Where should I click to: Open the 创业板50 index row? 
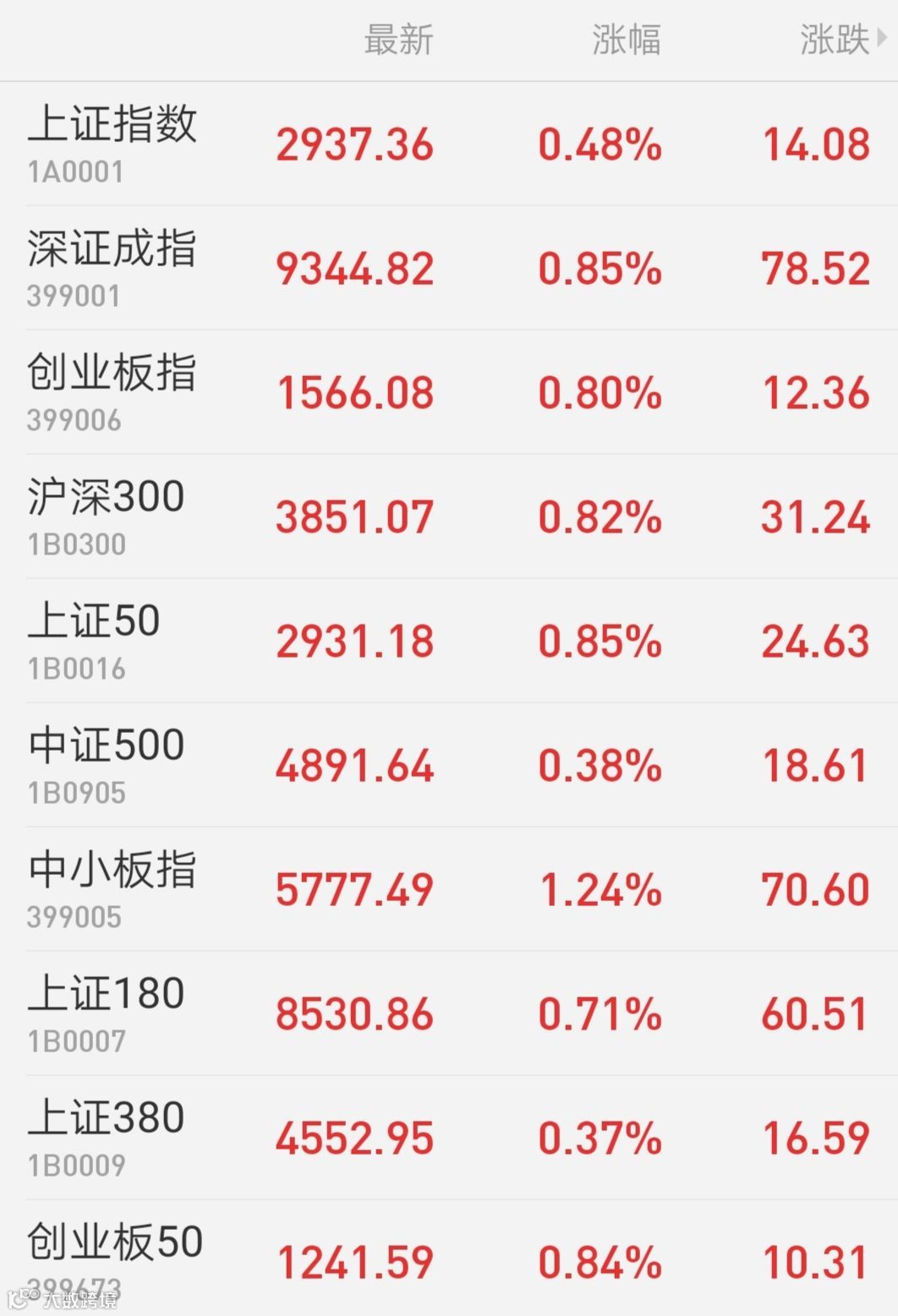(449, 1259)
